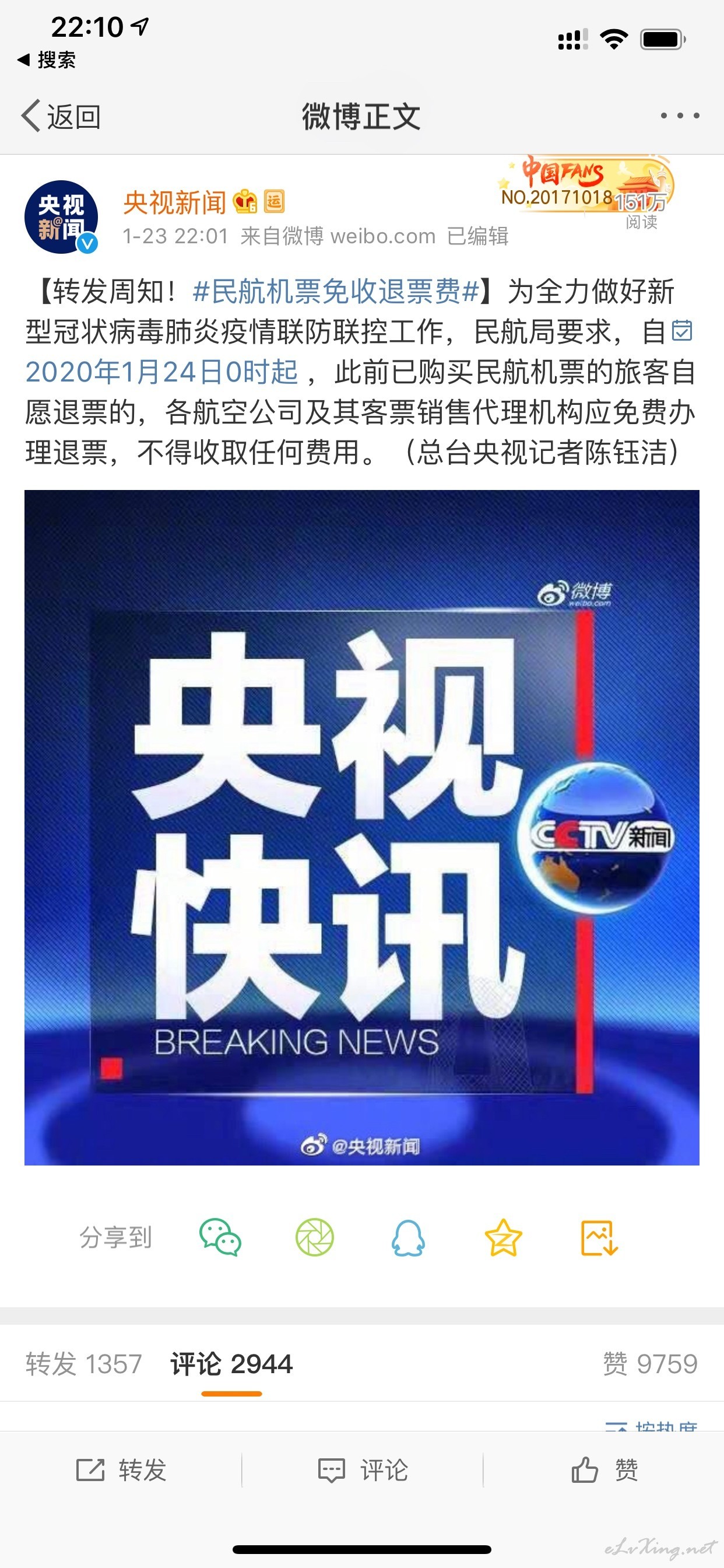Screen dimensions: 724x1568
Task: Like the post with 赞 button
Action: point(604,1470)
